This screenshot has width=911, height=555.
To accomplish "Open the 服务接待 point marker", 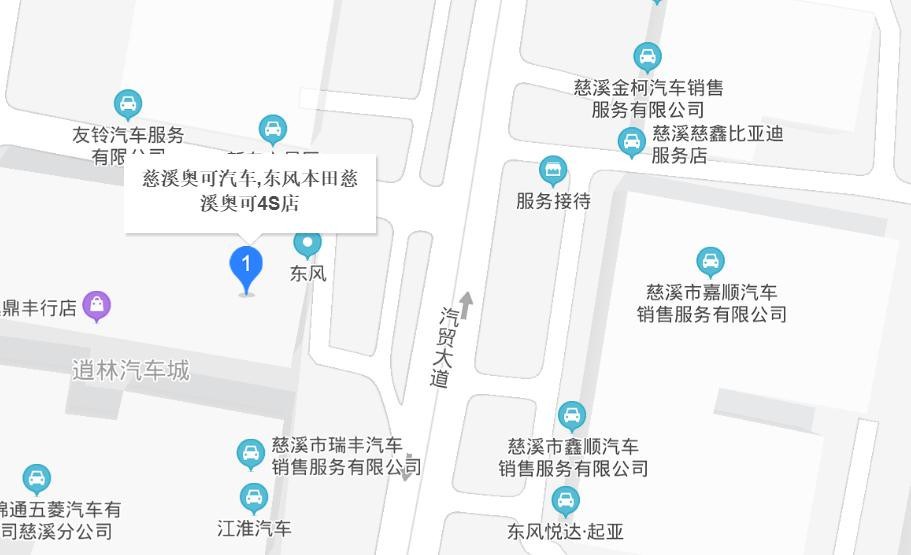I will [x=552, y=171].
